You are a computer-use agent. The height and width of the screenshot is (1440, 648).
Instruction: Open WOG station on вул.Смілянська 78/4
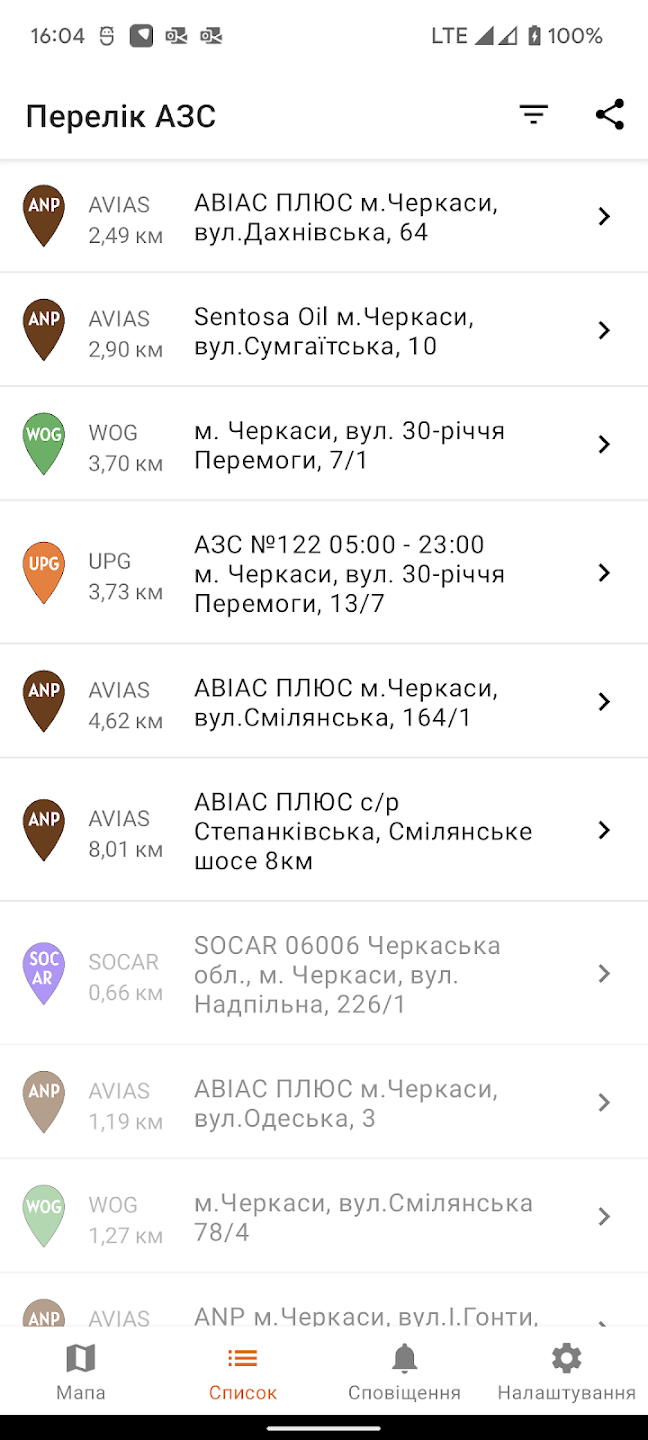[x=324, y=1217]
